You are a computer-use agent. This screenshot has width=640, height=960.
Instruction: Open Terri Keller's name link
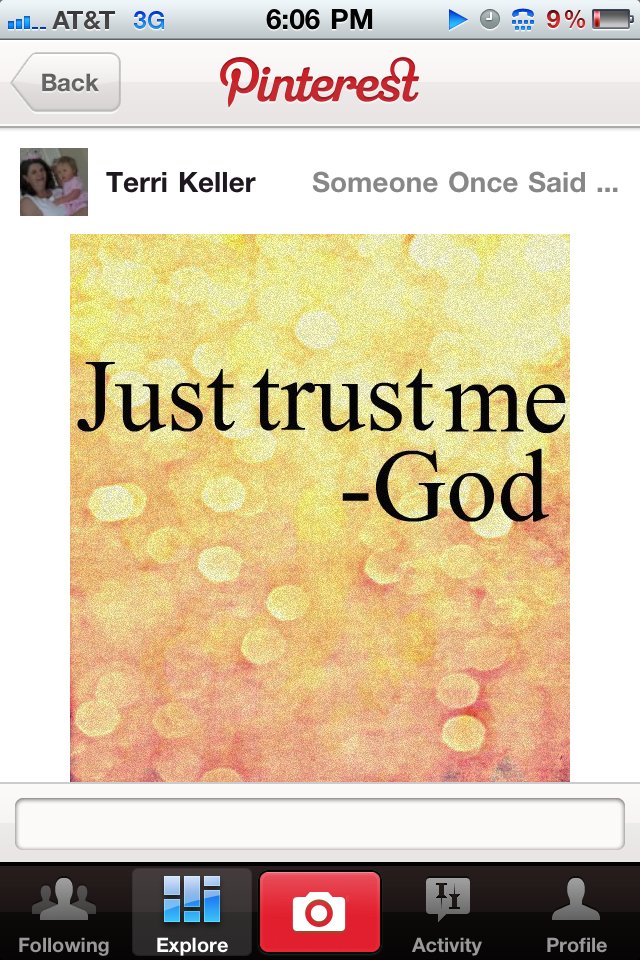click(181, 183)
